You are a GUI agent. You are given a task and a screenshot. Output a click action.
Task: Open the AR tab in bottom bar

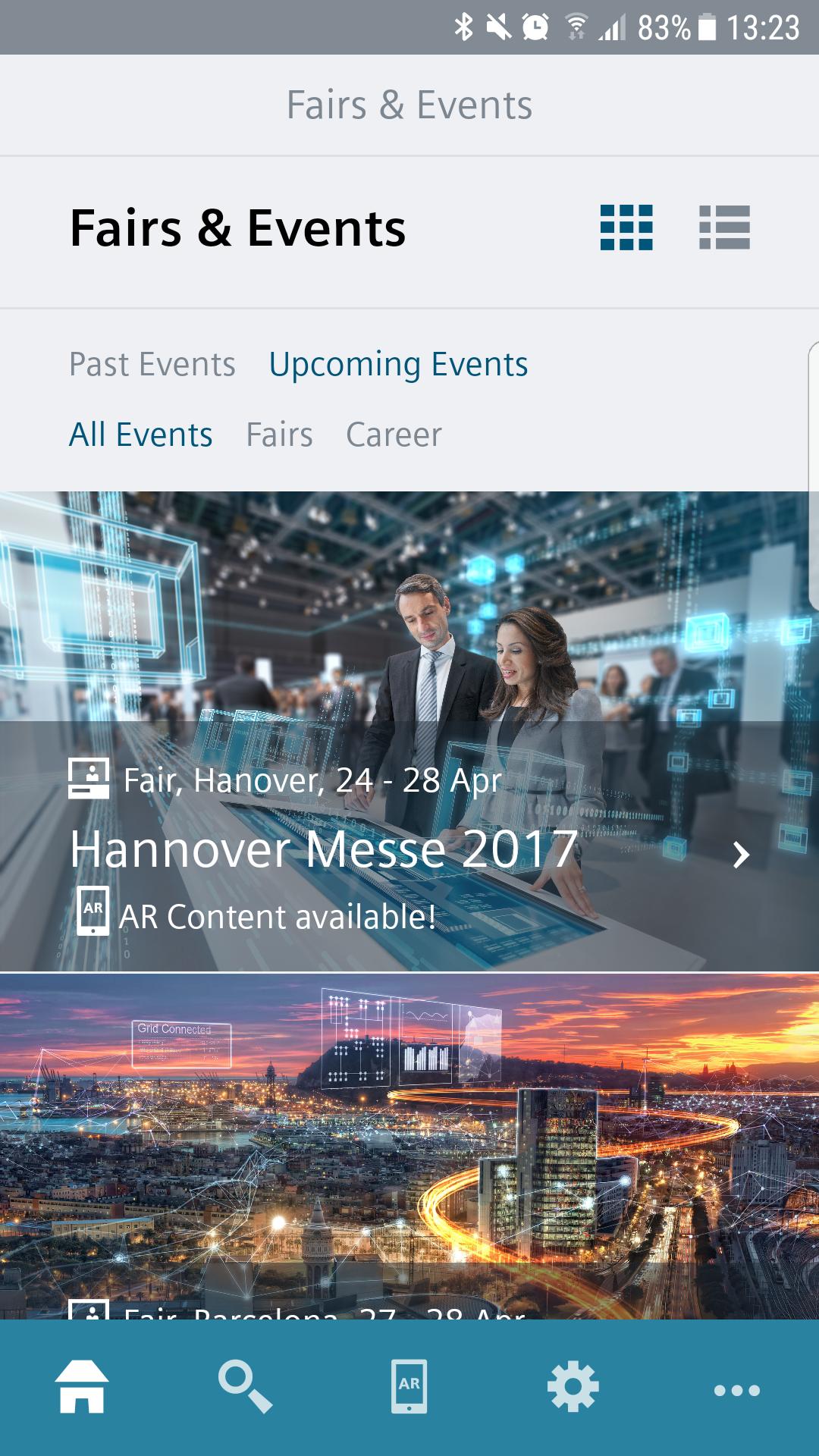click(409, 1386)
